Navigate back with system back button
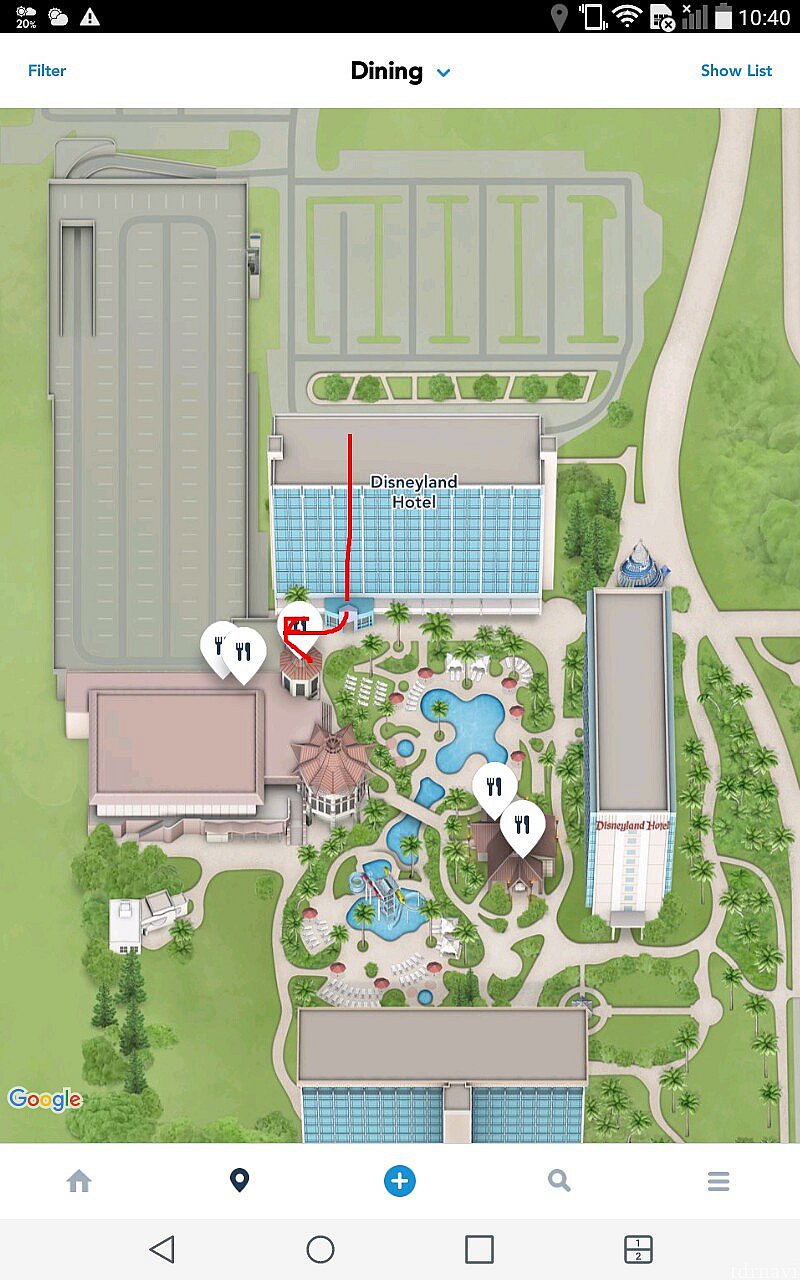The width and height of the screenshot is (800, 1280). click(x=162, y=1249)
